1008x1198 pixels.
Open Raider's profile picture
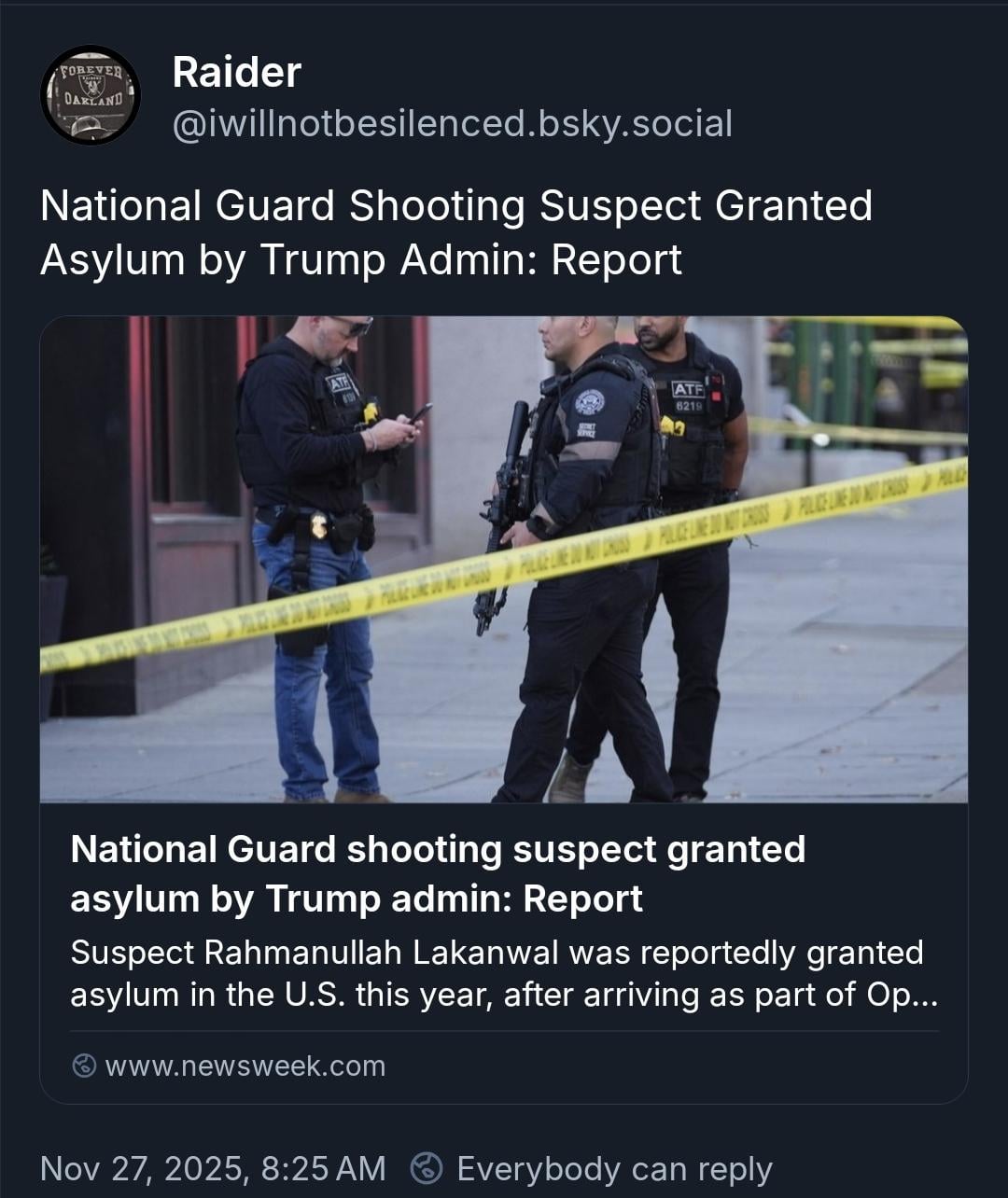point(91,95)
